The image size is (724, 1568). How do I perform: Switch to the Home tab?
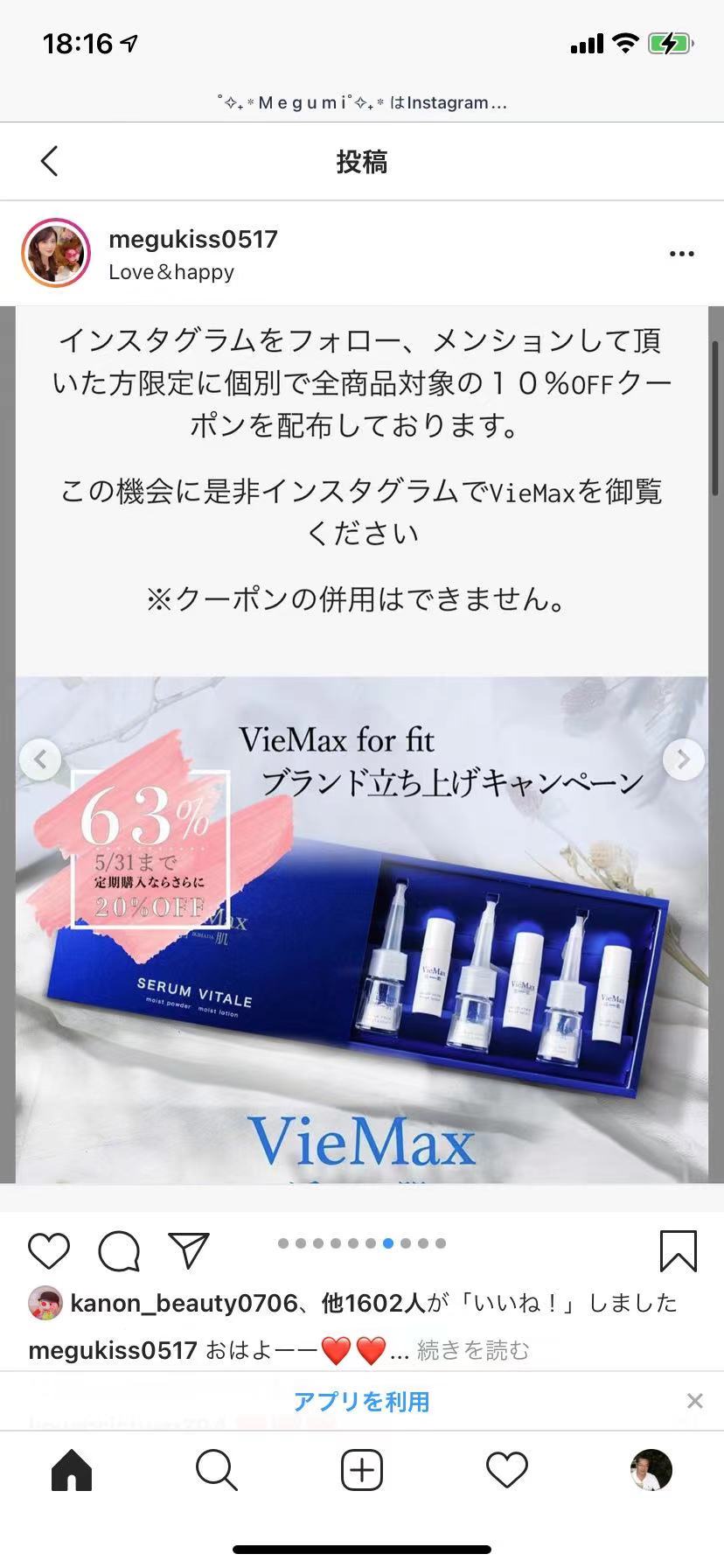[x=72, y=1470]
